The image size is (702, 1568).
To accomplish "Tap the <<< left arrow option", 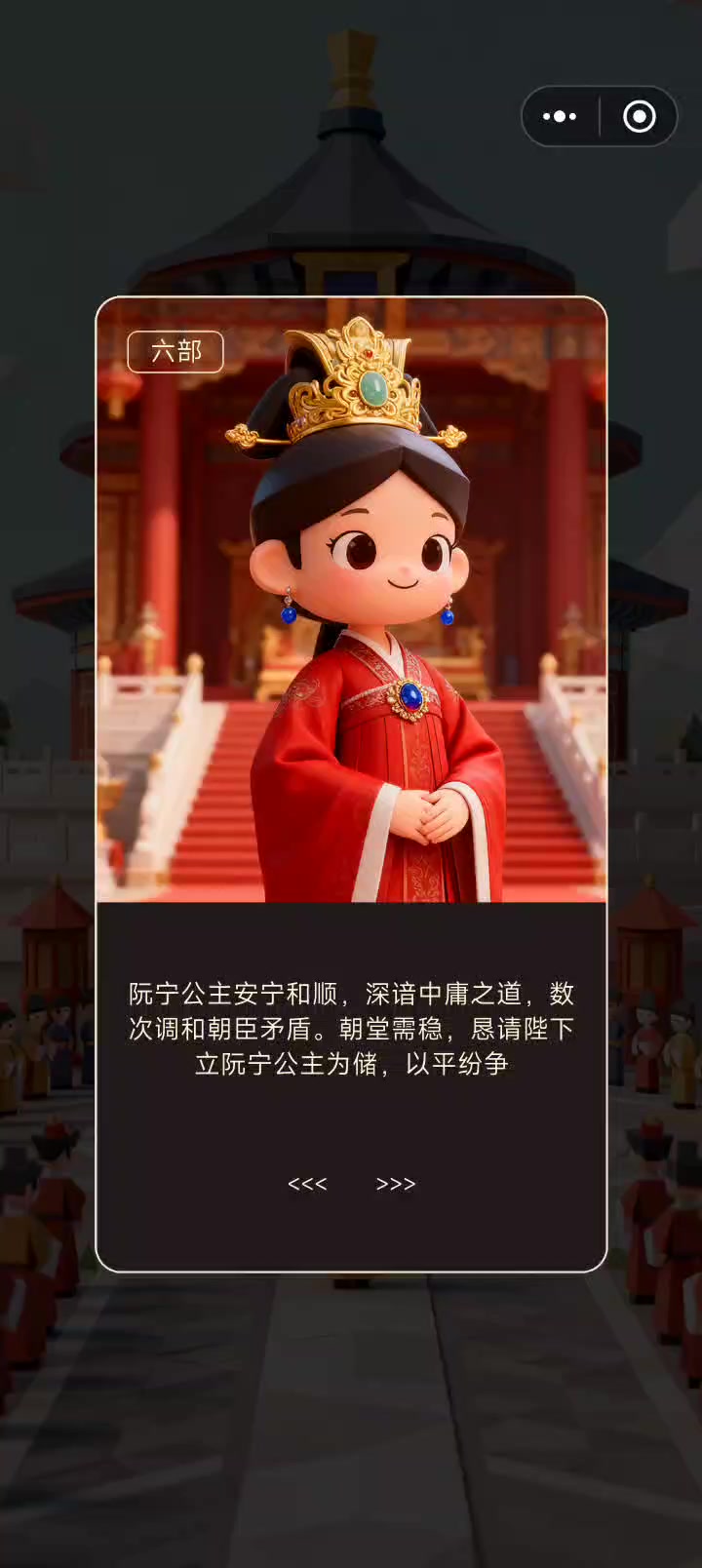I will click(307, 1184).
